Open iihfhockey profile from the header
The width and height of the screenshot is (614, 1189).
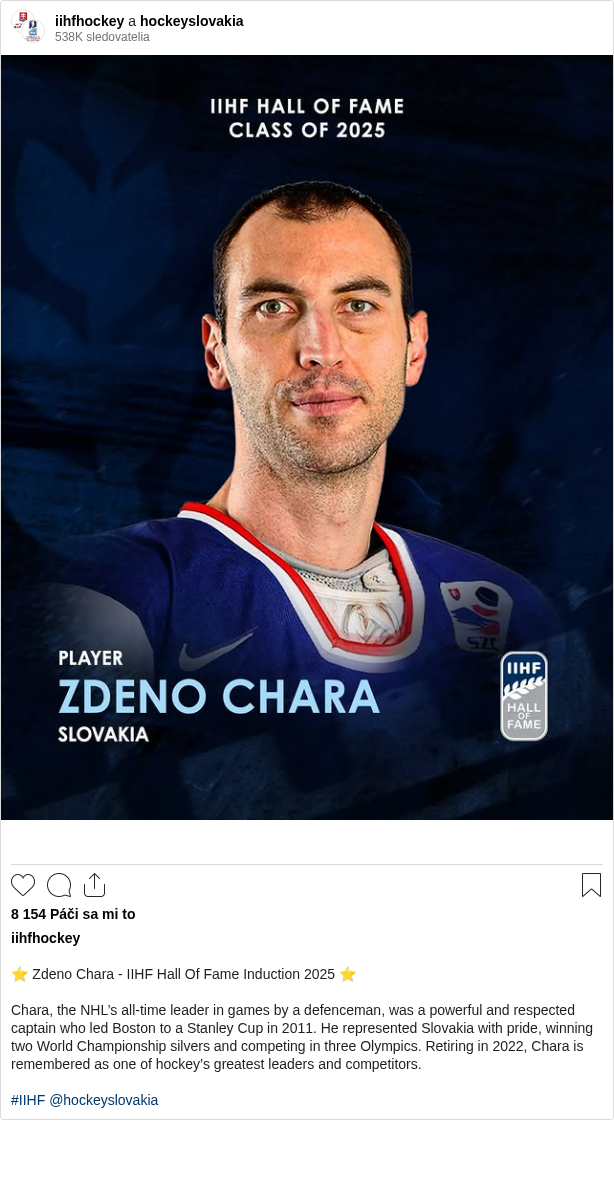tap(89, 21)
